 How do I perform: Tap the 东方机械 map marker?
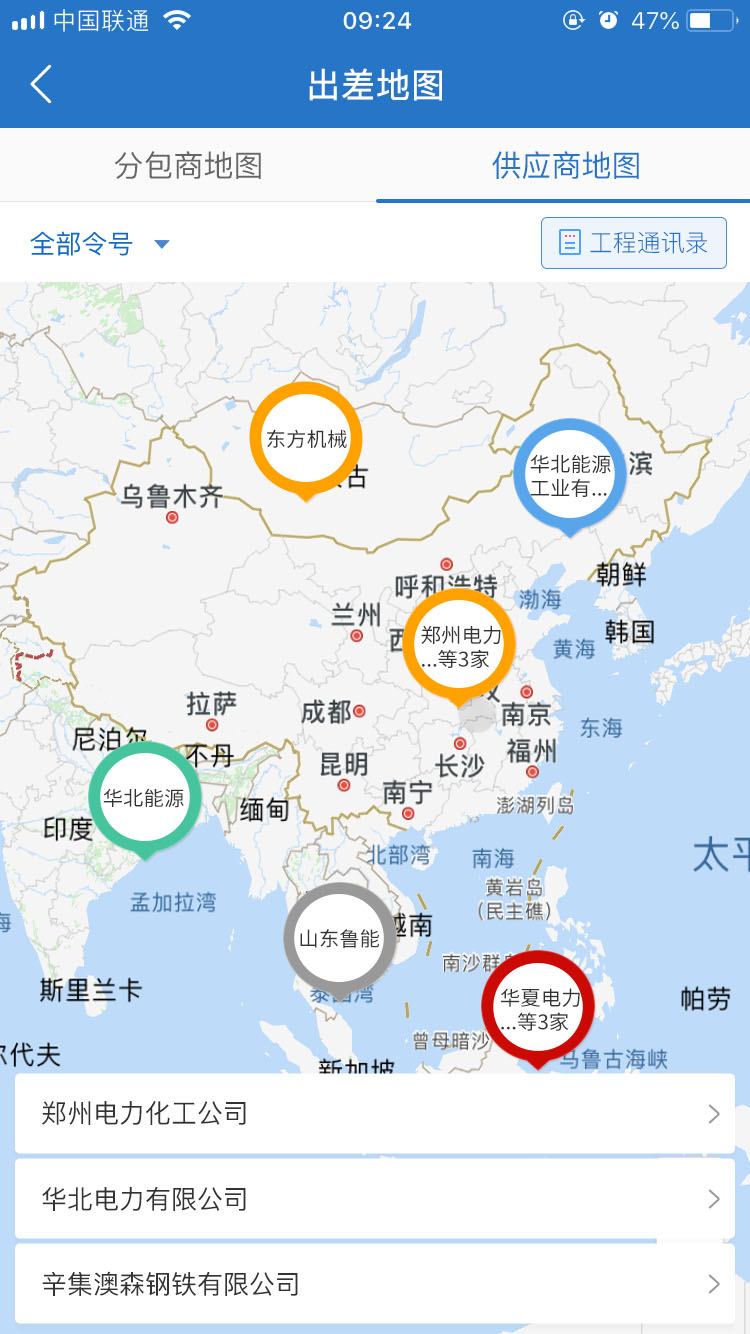click(306, 438)
